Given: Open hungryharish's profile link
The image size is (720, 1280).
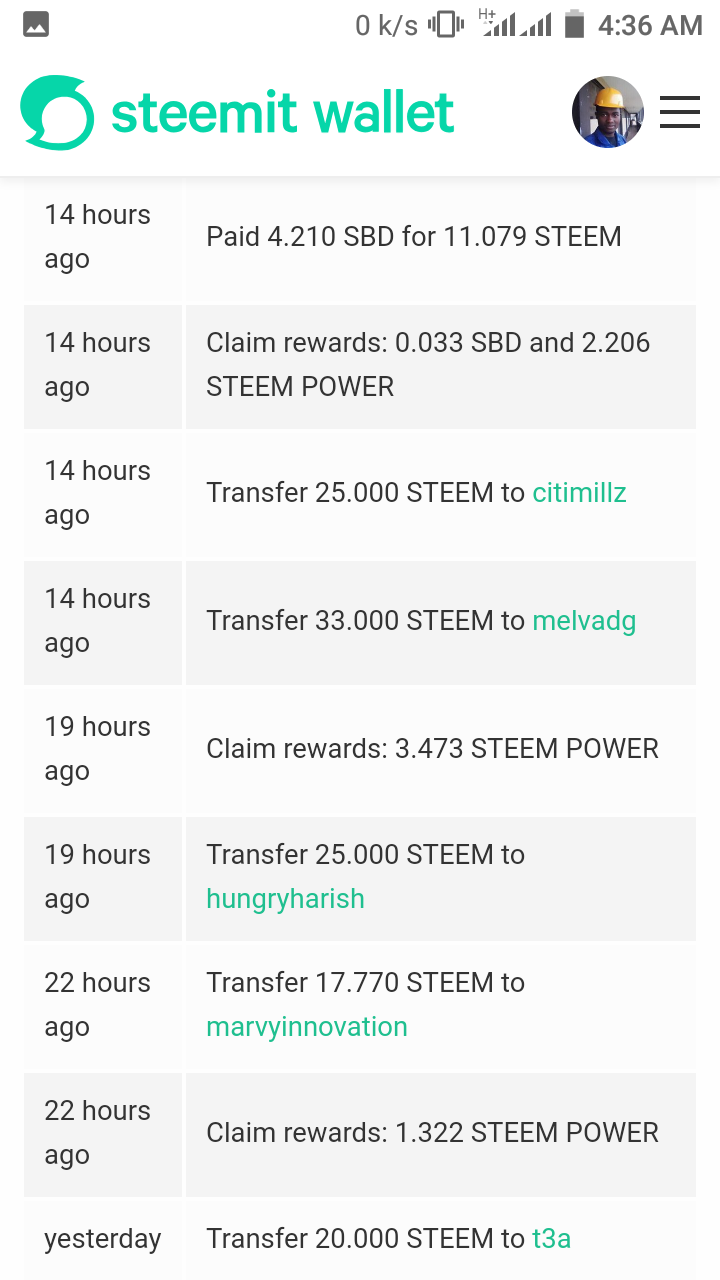Looking at the screenshot, I should [x=285, y=899].
